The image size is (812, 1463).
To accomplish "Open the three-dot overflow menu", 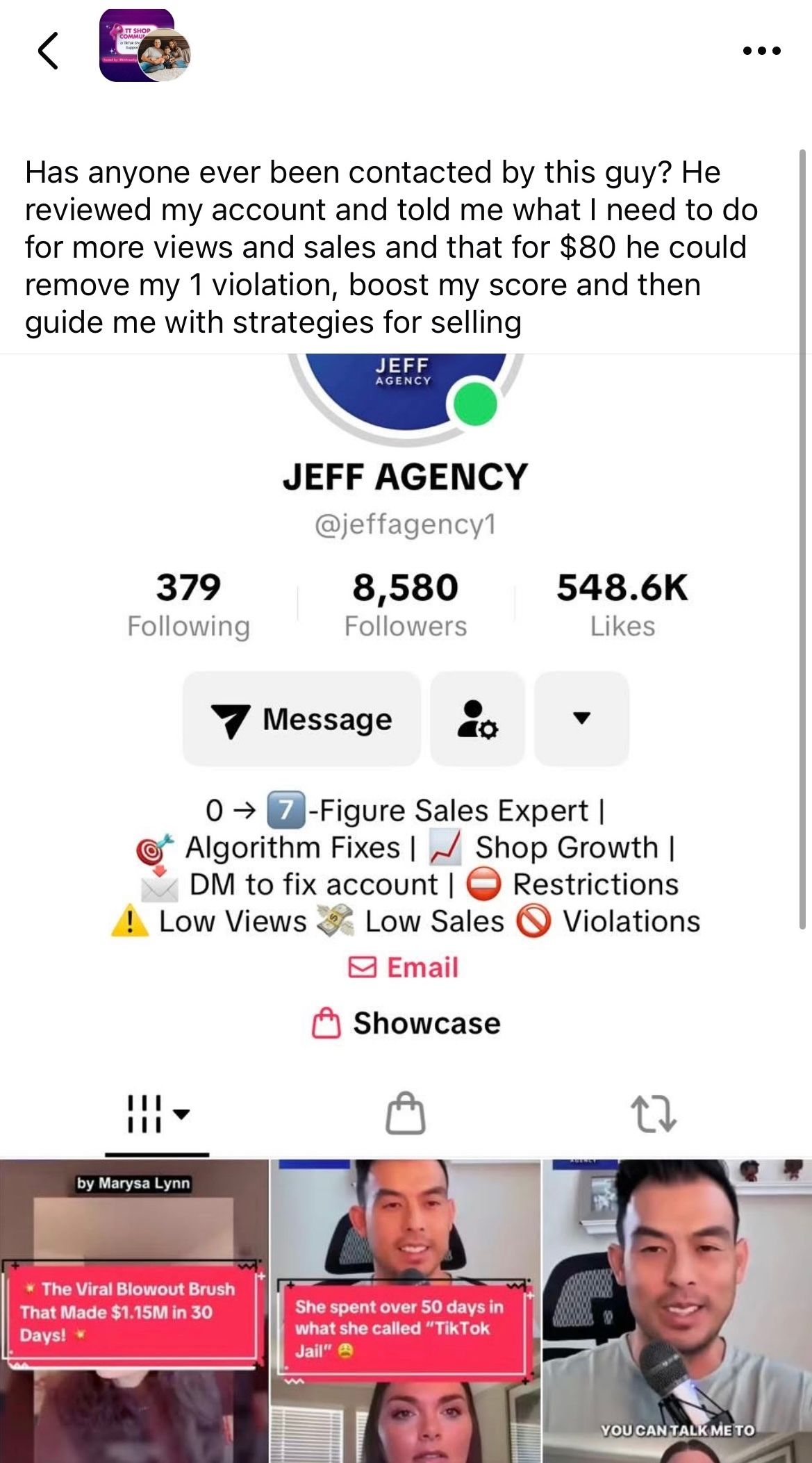I will point(761,51).
